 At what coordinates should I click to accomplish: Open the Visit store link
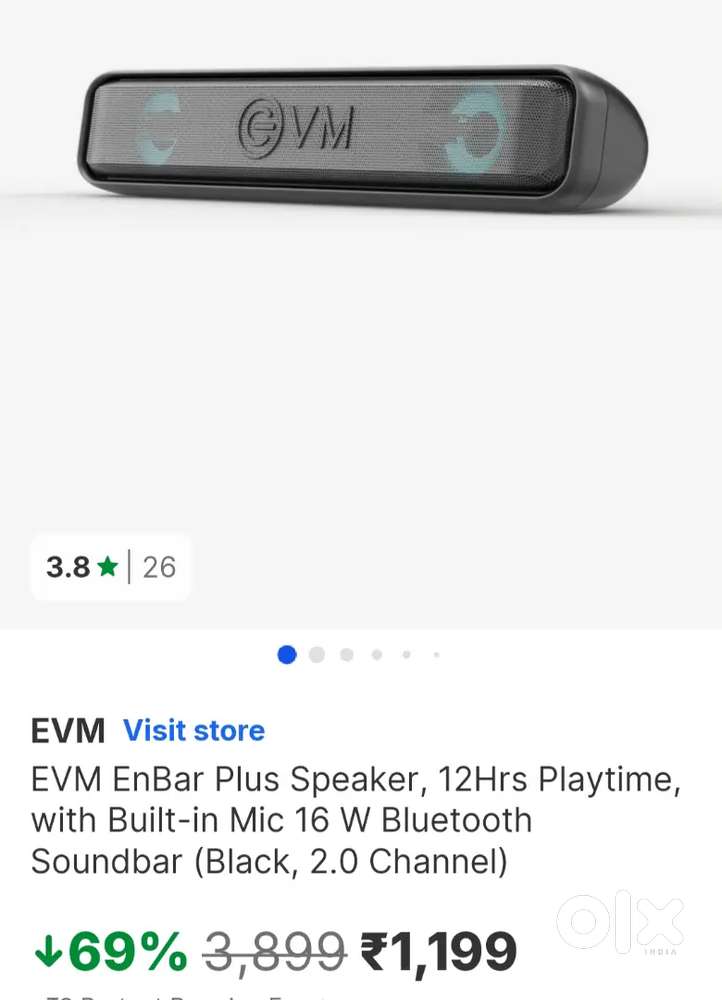coord(194,731)
